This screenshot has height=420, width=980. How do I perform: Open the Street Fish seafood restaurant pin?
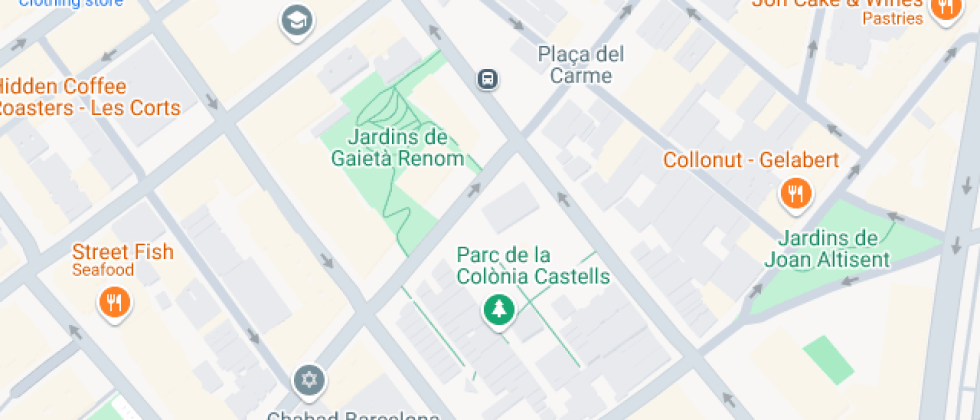click(115, 301)
